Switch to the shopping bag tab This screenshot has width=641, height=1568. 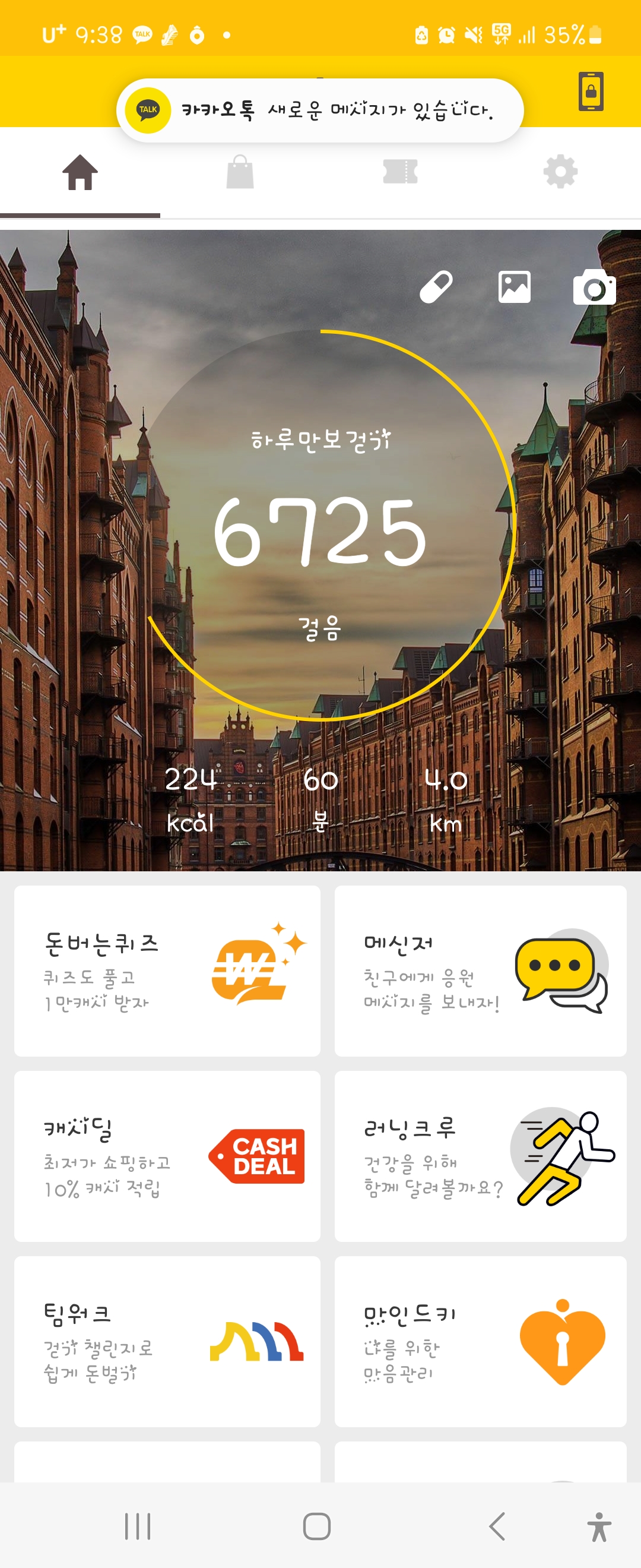click(240, 173)
